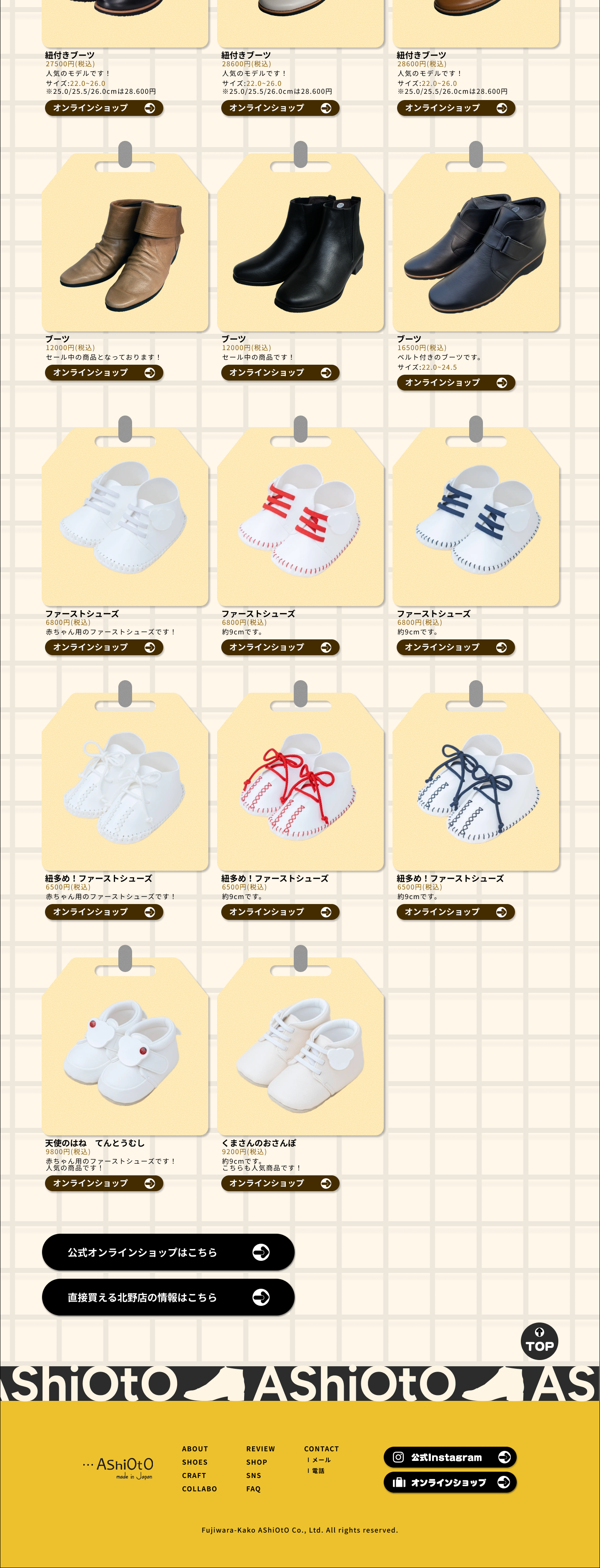Open オンラインショップ for the 16500円 ブーツ

tap(456, 382)
